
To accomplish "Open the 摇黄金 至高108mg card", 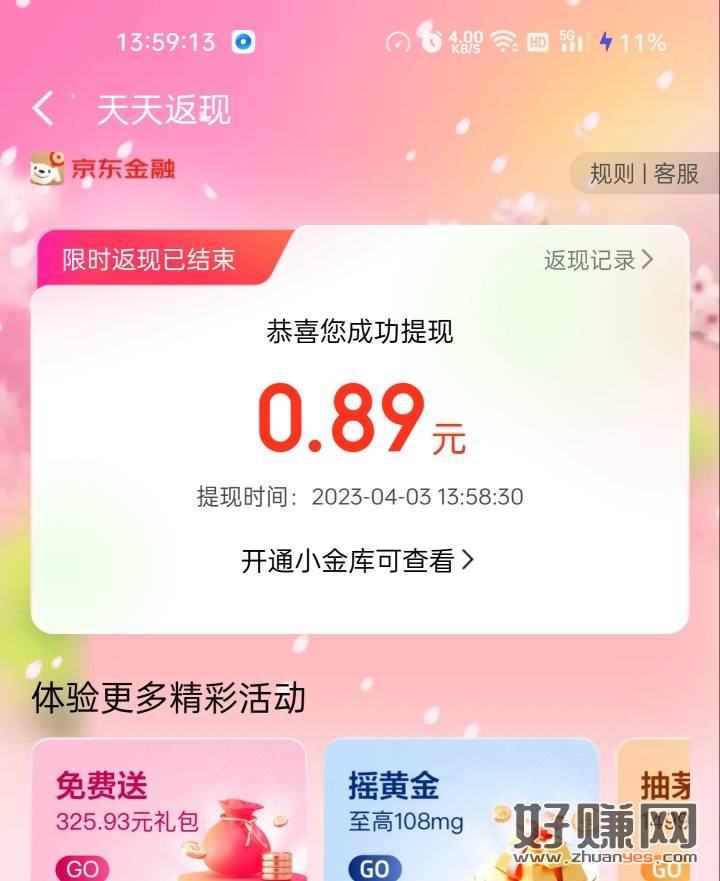I will pyautogui.click(x=460, y=810).
